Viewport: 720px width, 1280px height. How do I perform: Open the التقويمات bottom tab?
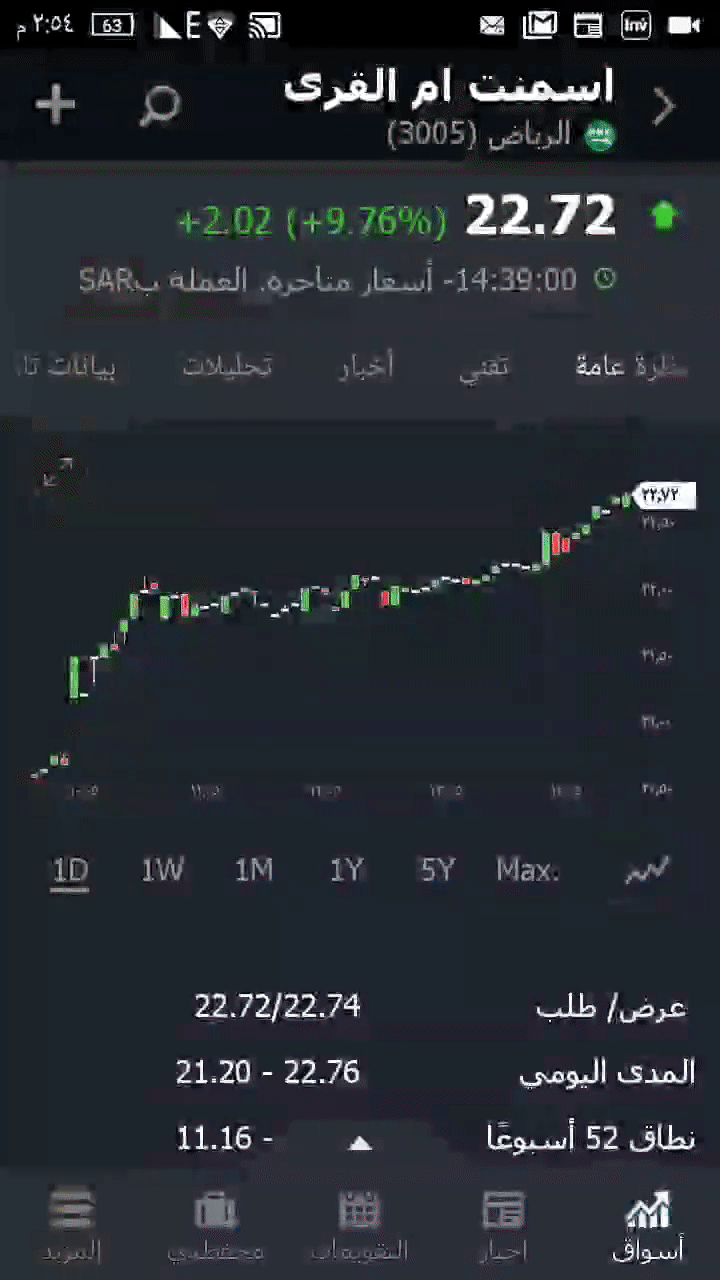pos(360,1225)
